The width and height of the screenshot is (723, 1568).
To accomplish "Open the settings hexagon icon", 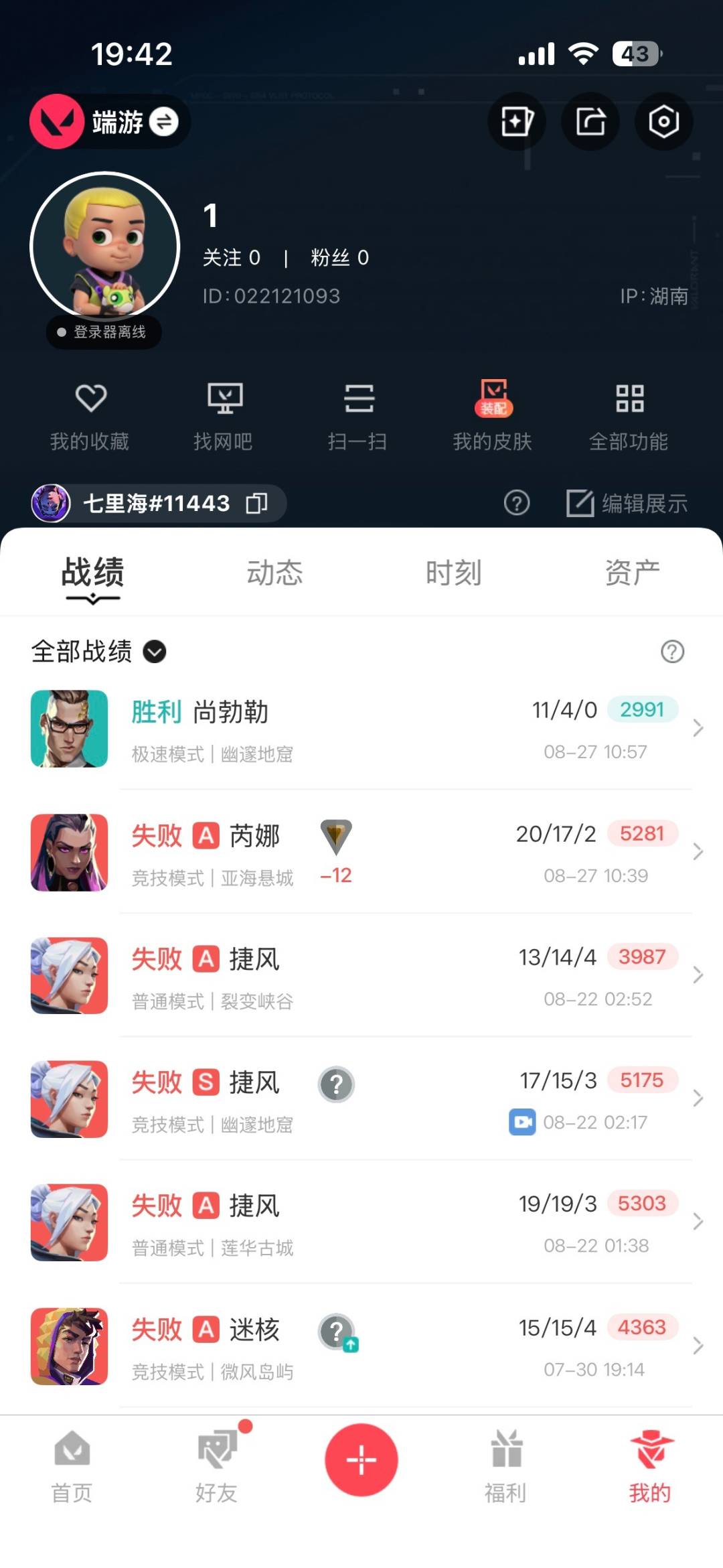I will [663, 121].
